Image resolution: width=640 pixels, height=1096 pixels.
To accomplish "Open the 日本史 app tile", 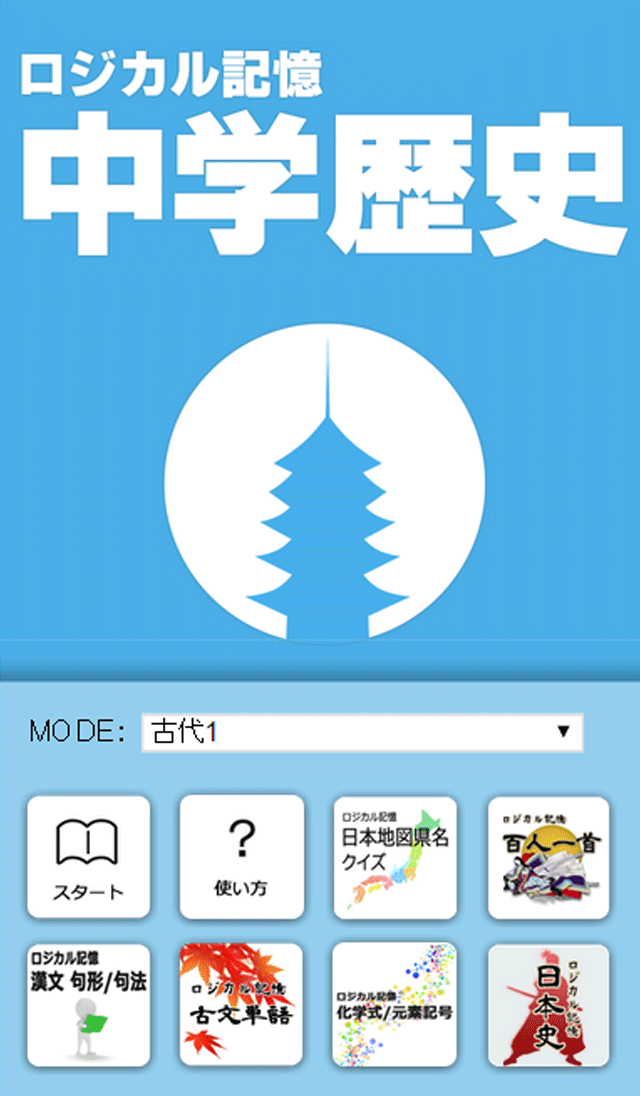I will click(548, 1005).
